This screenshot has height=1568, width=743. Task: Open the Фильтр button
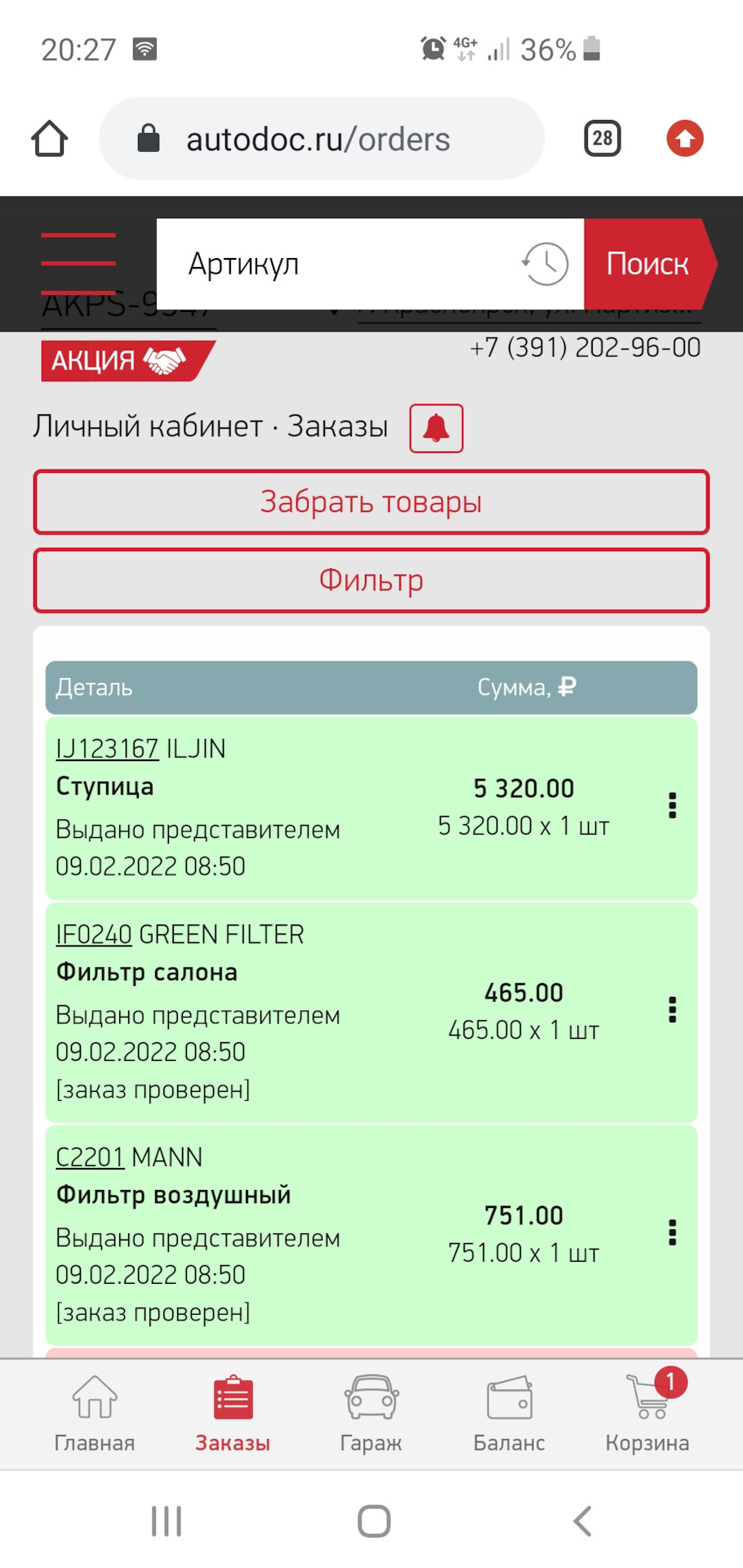371,581
